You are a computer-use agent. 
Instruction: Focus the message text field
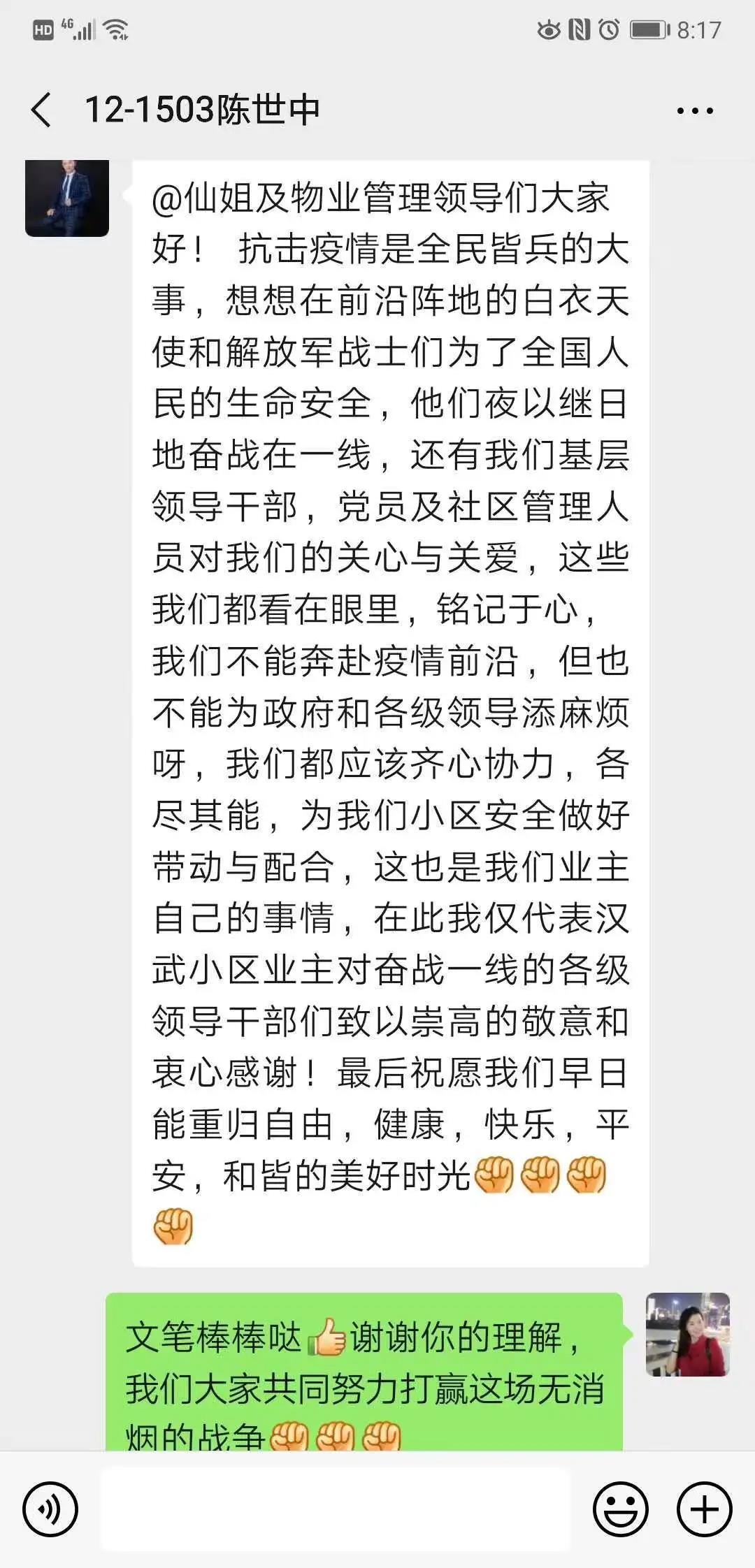point(336,1510)
